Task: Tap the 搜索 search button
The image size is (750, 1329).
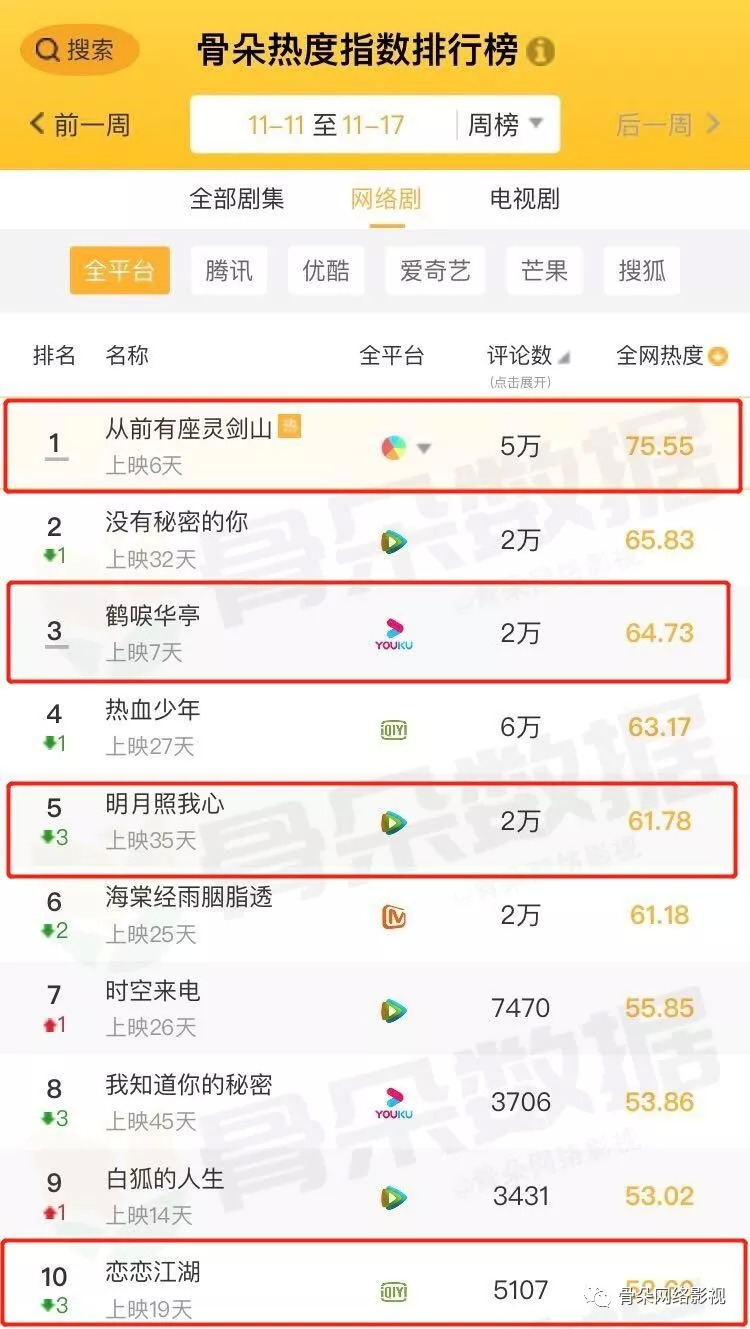Action: click(78, 49)
